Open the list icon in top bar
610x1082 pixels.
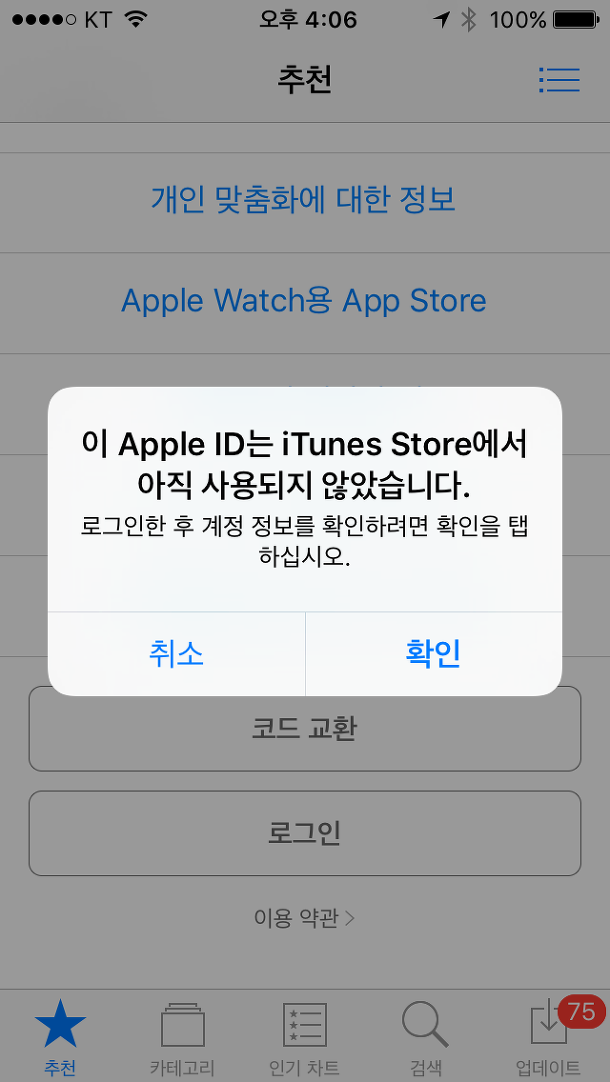click(559, 80)
